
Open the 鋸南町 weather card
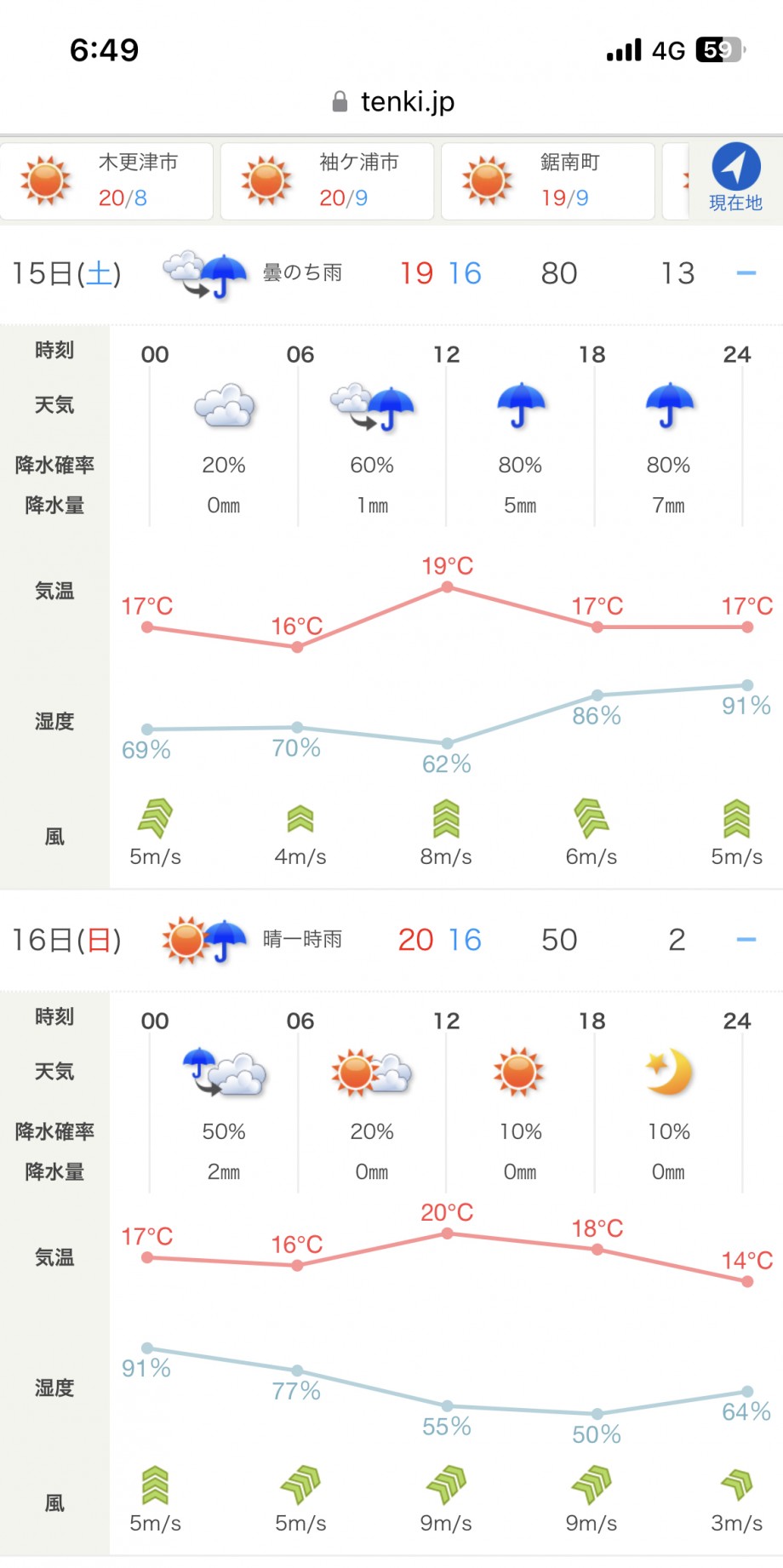click(547, 180)
